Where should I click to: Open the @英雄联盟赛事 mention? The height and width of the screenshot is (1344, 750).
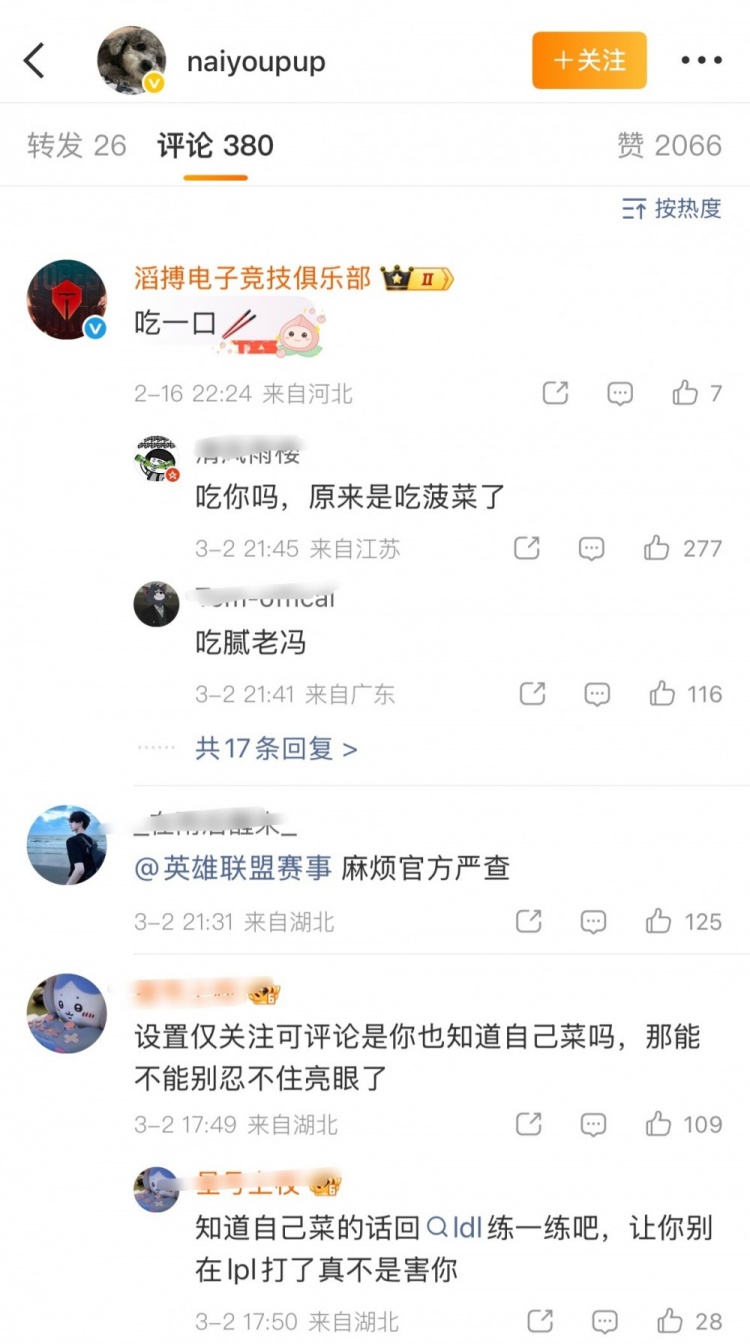coord(233,868)
